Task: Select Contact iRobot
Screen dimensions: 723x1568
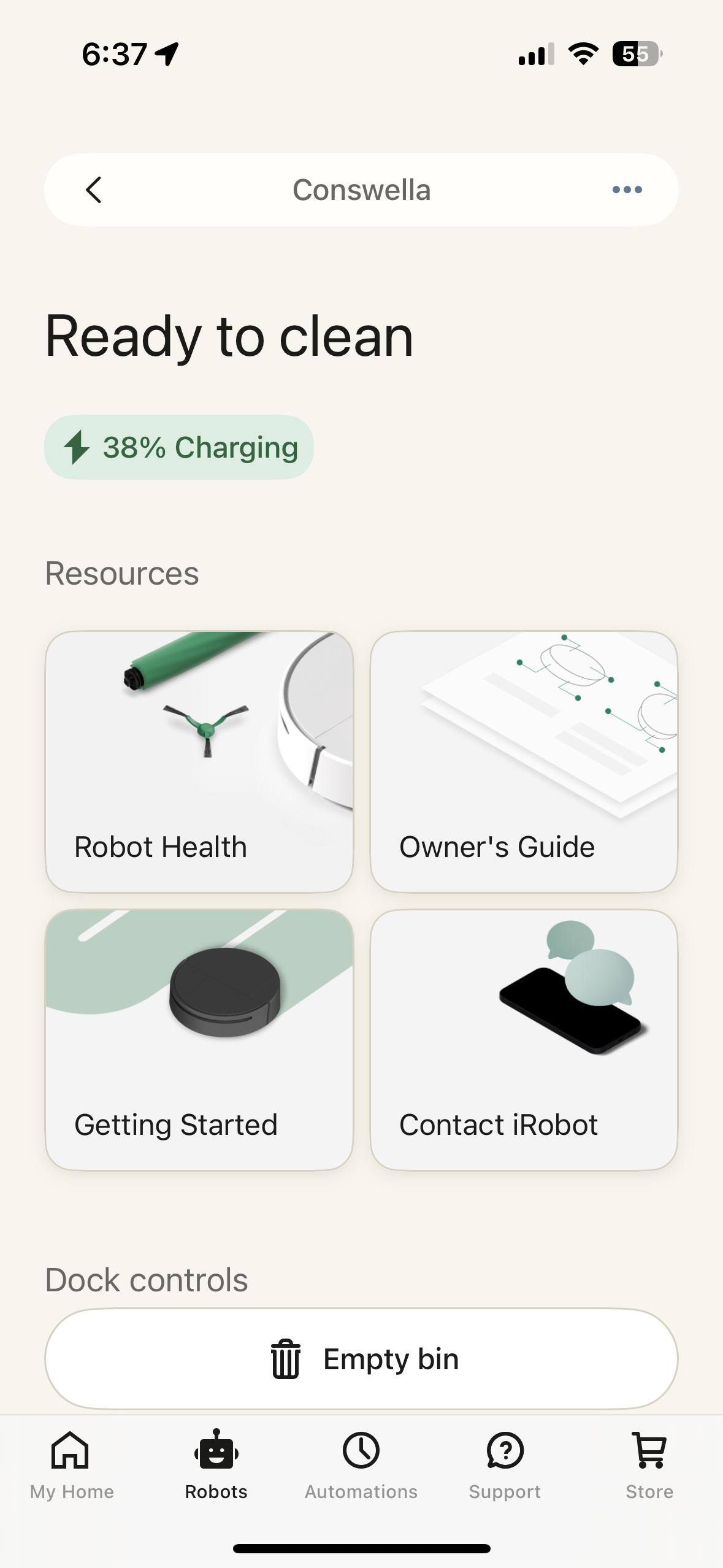Action: coord(524,1040)
